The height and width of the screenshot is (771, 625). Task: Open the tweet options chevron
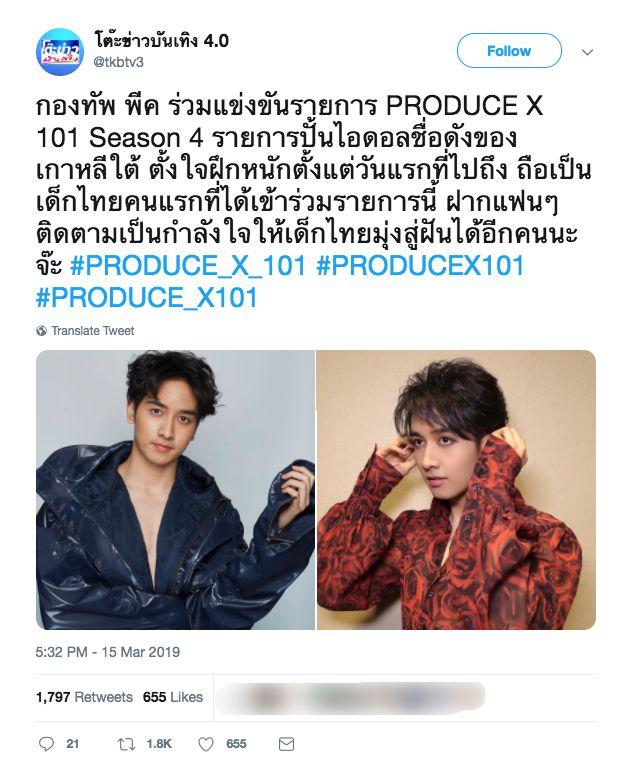pyautogui.click(x=587, y=51)
